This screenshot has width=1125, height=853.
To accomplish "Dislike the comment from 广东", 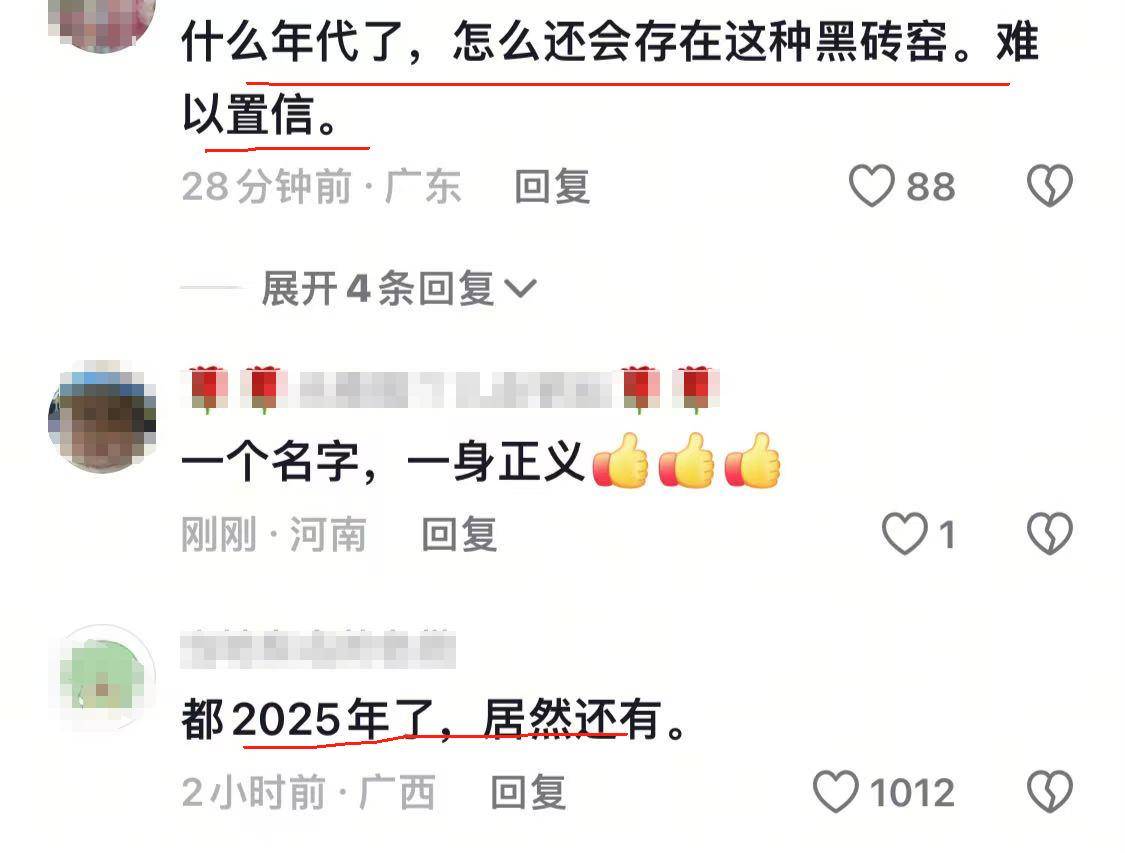I will [x=1050, y=187].
